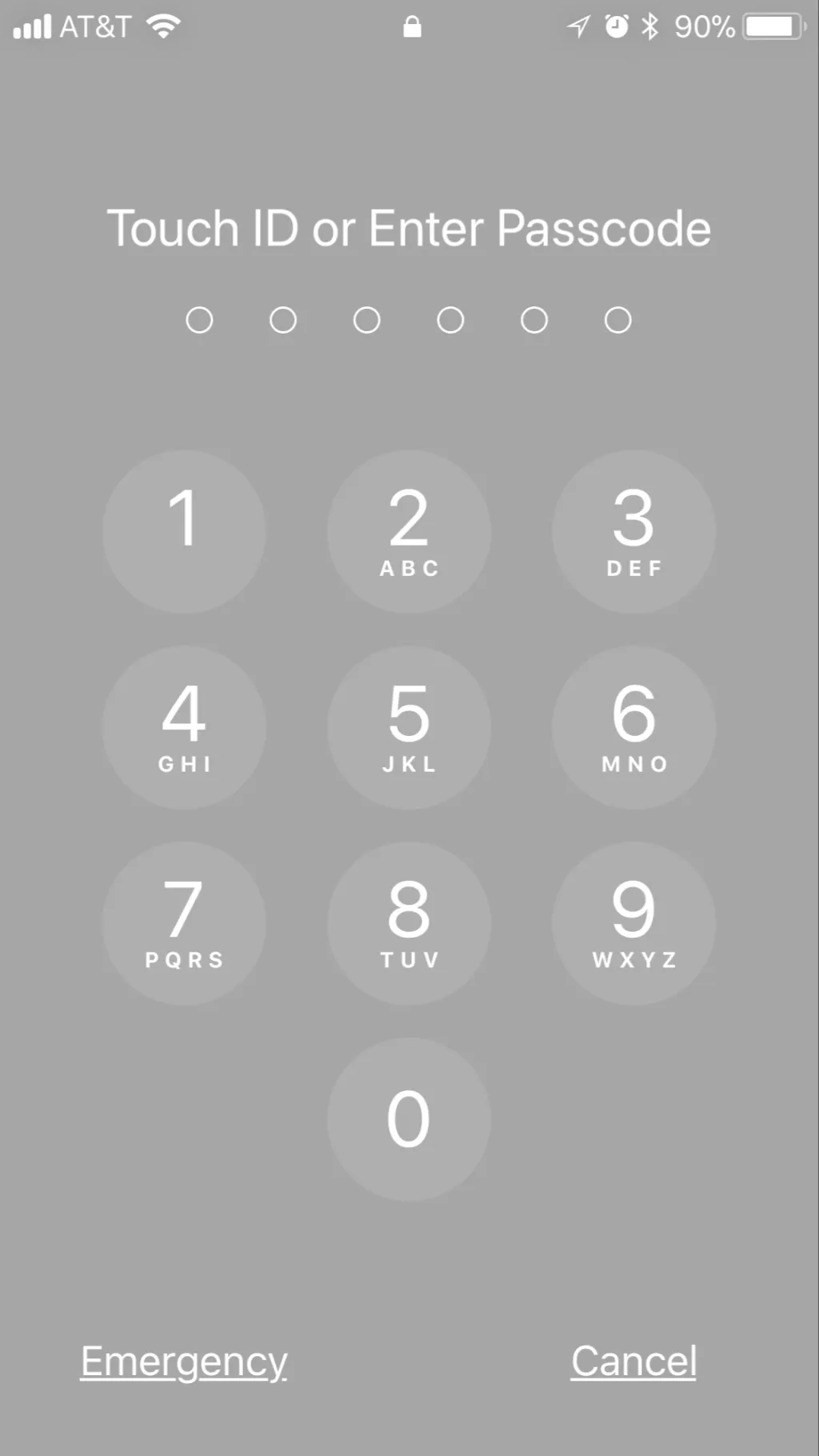Cancel passcode entry

pyautogui.click(x=633, y=1362)
